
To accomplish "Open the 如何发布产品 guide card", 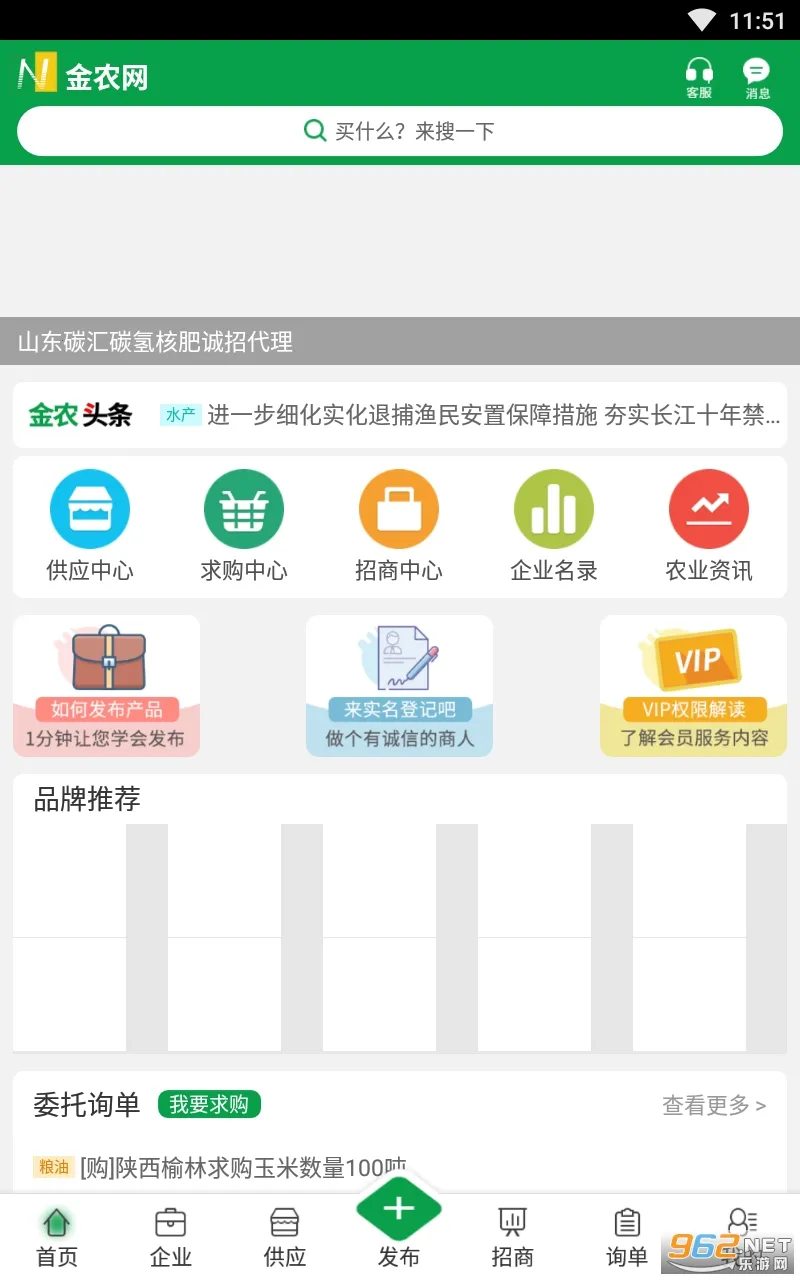I will coord(106,686).
